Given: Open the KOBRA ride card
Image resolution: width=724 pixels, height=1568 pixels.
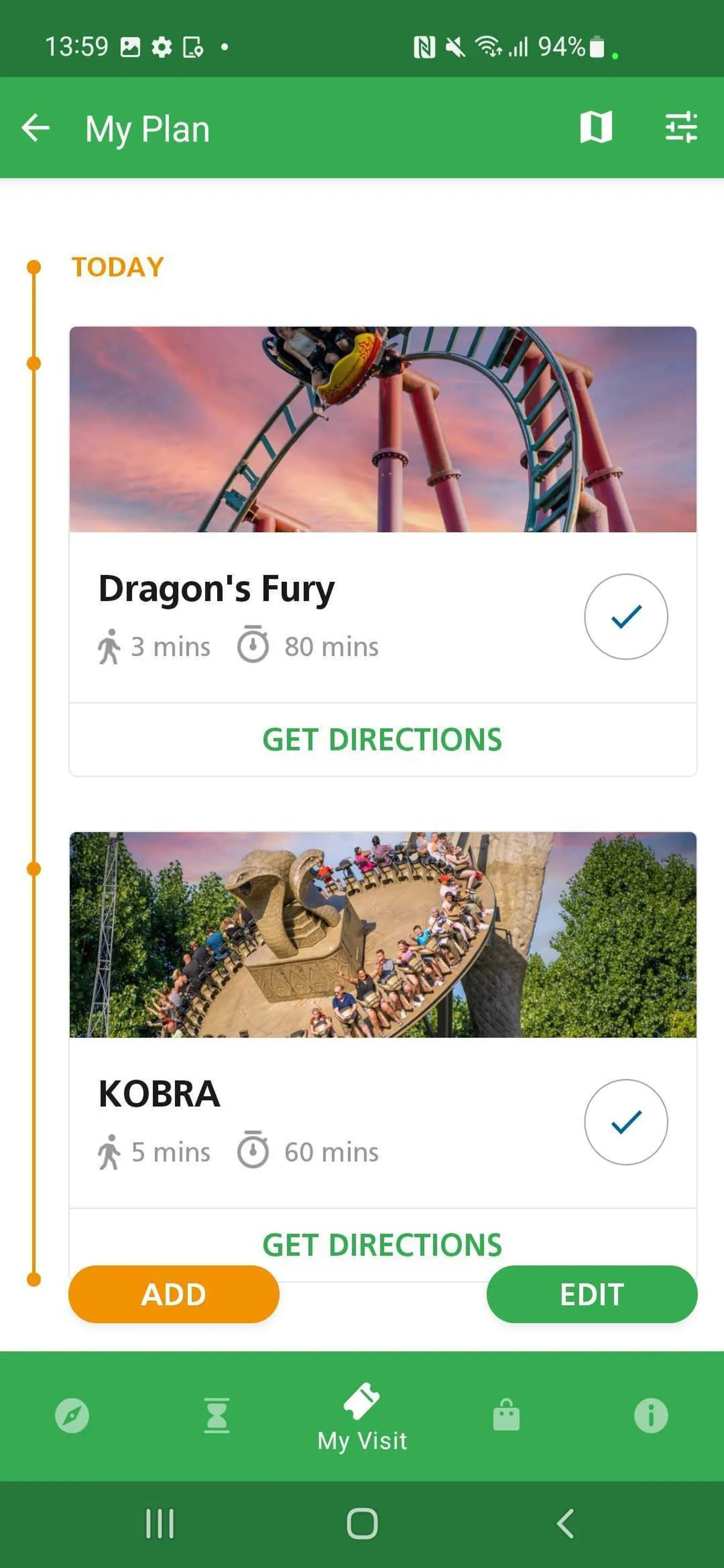Looking at the screenshot, I should point(383,934).
